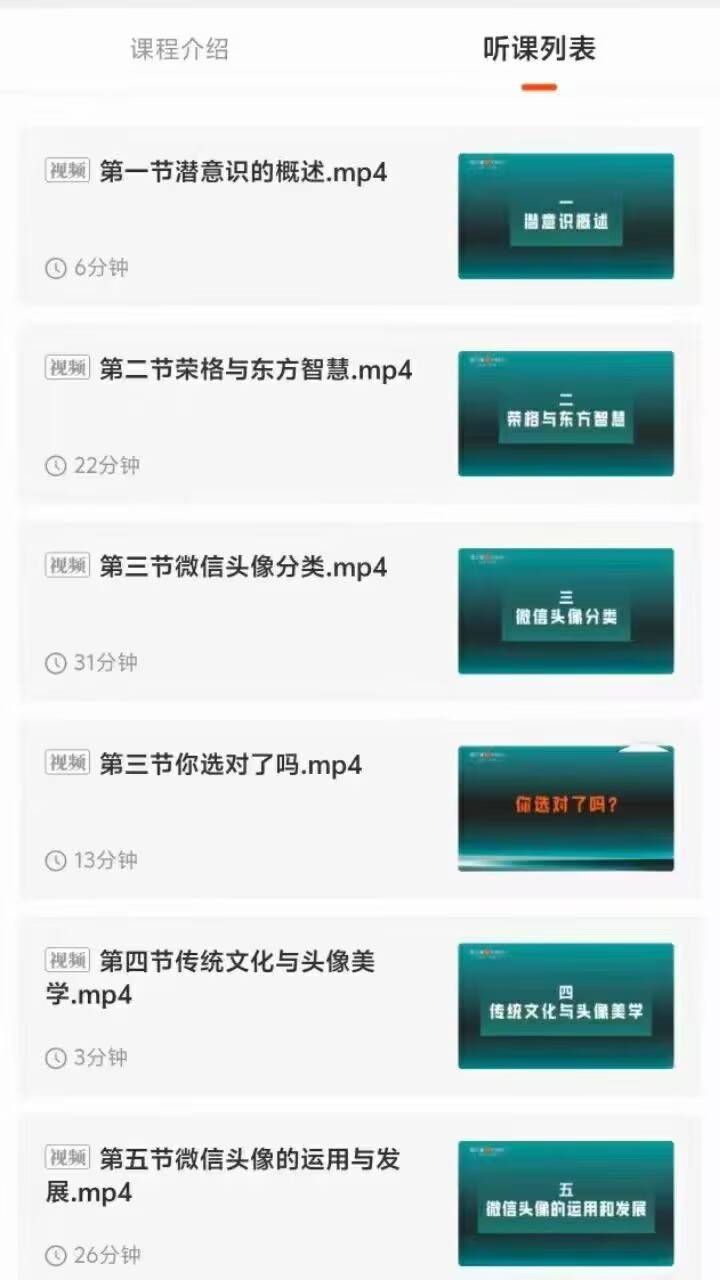Image resolution: width=720 pixels, height=1280 pixels.
Task: Open 第三节微信头像分类.mp4 lesson
Action: coord(243,567)
